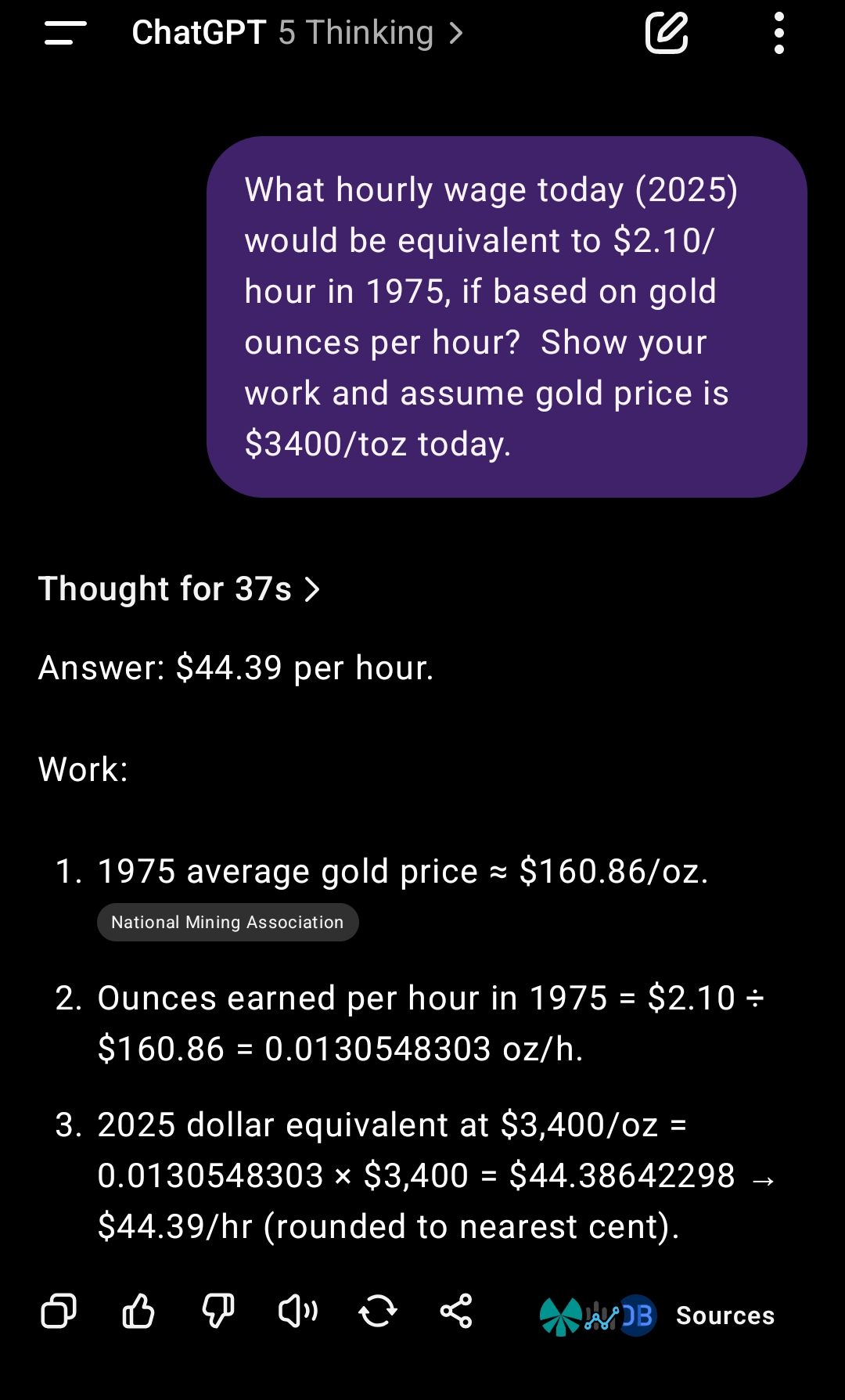This screenshot has width=845, height=1400.
Task: Dislike this response with thumbs down
Action: pyautogui.click(x=218, y=1311)
